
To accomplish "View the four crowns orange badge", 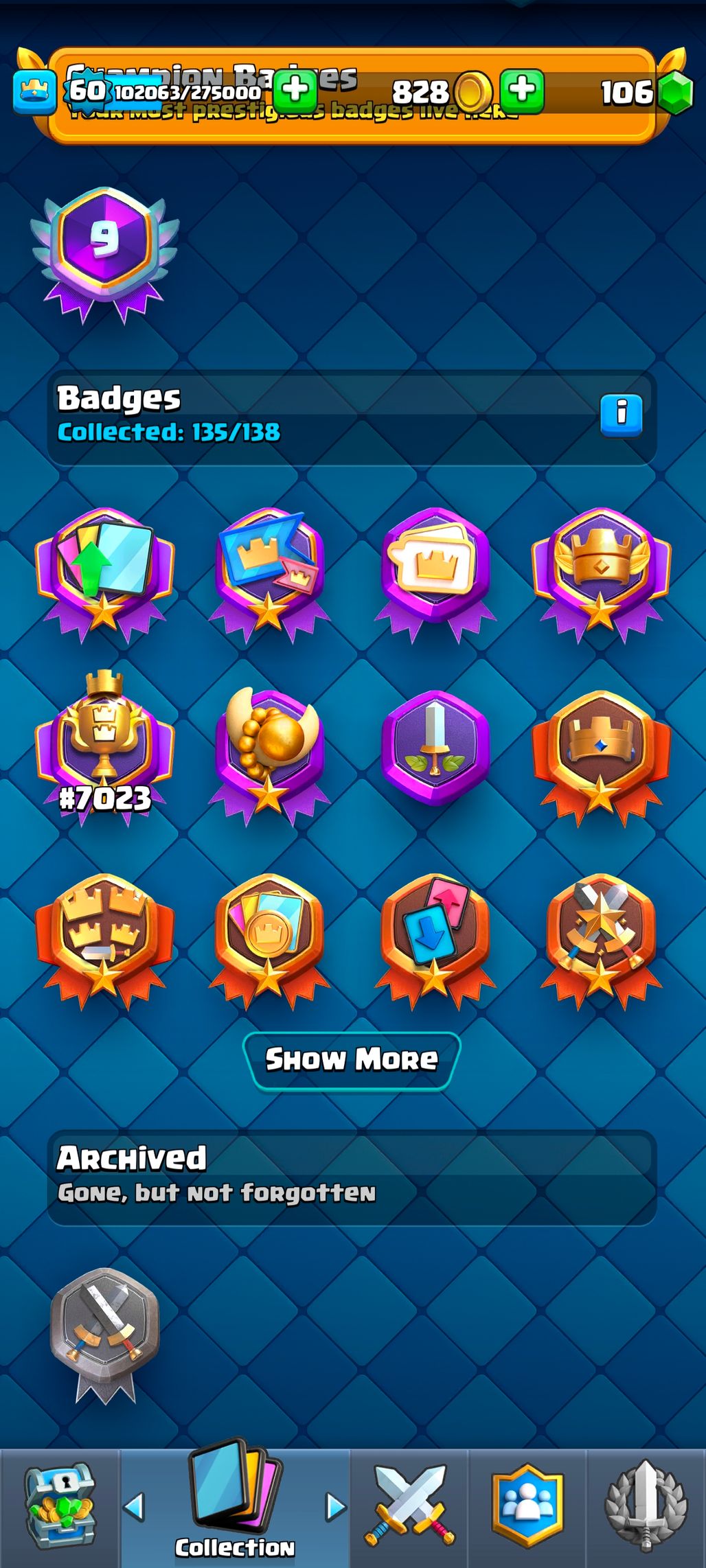I will [104, 935].
